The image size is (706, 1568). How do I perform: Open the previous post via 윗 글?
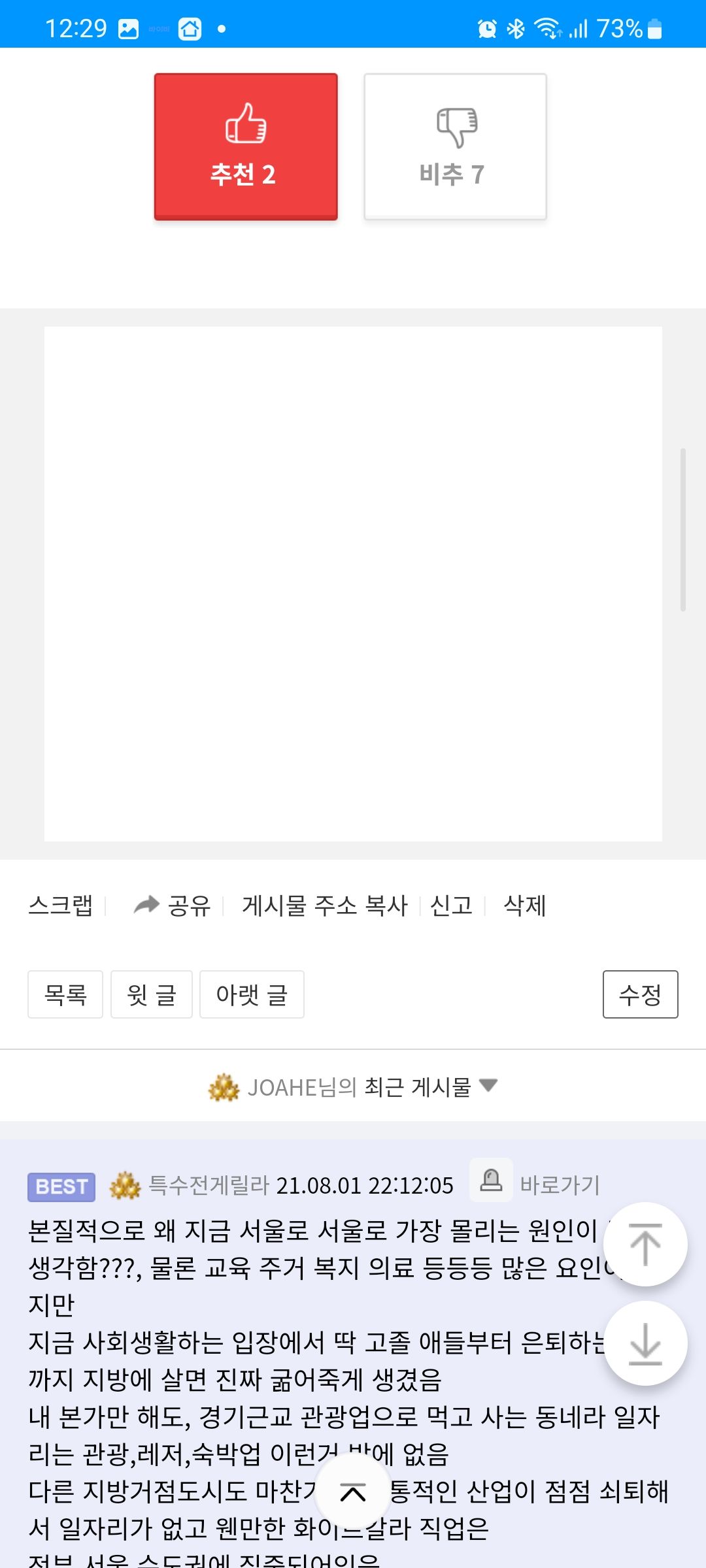point(152,994)
